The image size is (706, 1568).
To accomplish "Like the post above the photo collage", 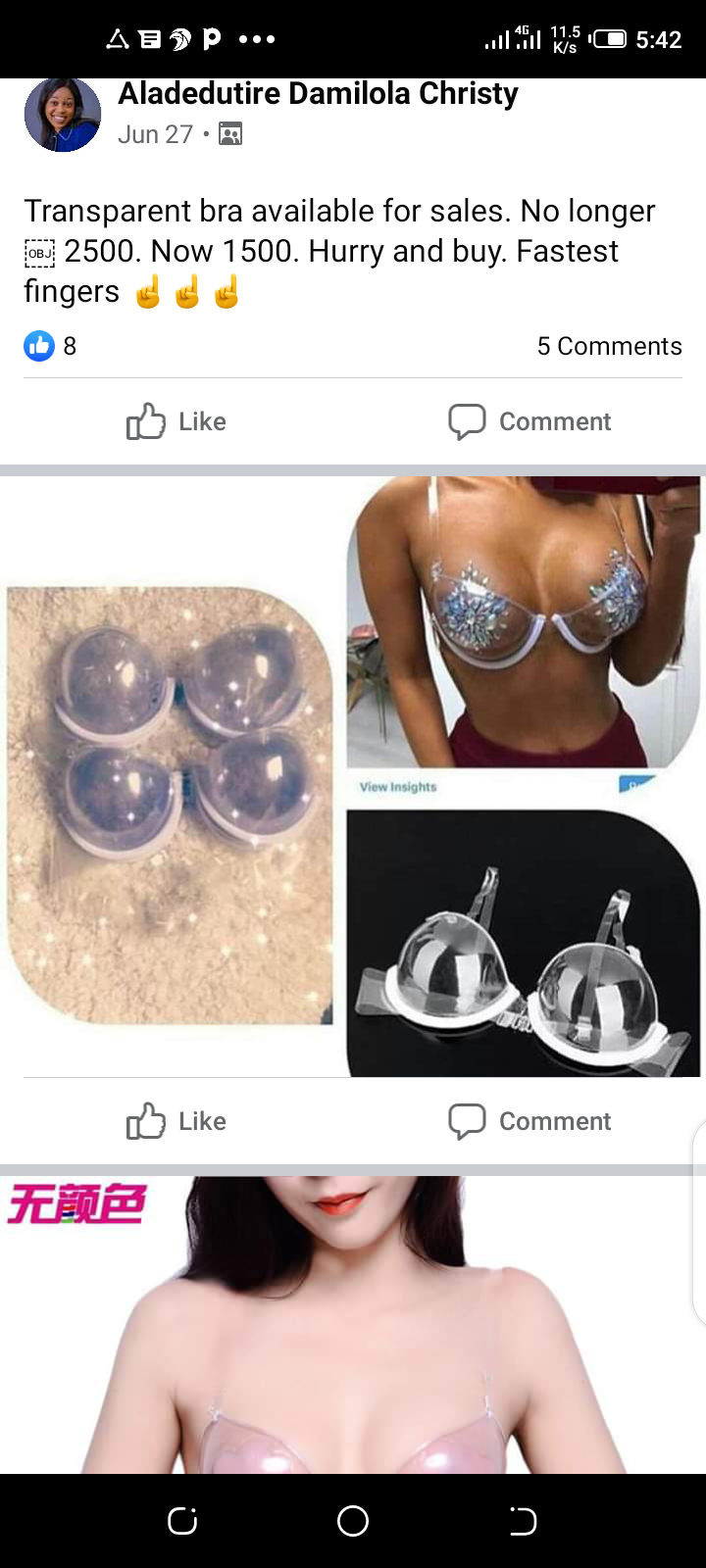I will 176,421.
